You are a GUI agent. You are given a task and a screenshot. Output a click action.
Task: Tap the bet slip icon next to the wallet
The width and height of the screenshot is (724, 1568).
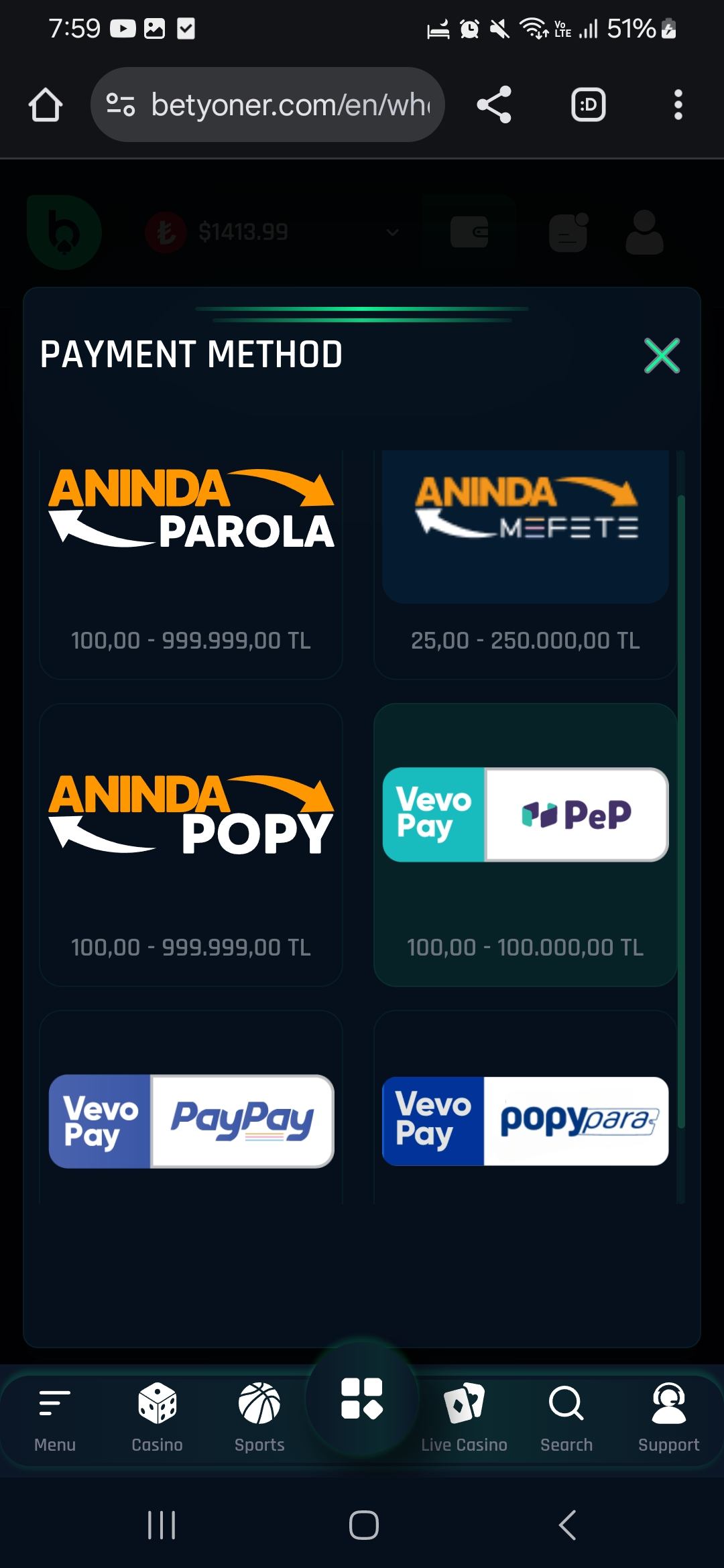pyautogui.click(x=566, y=232)
